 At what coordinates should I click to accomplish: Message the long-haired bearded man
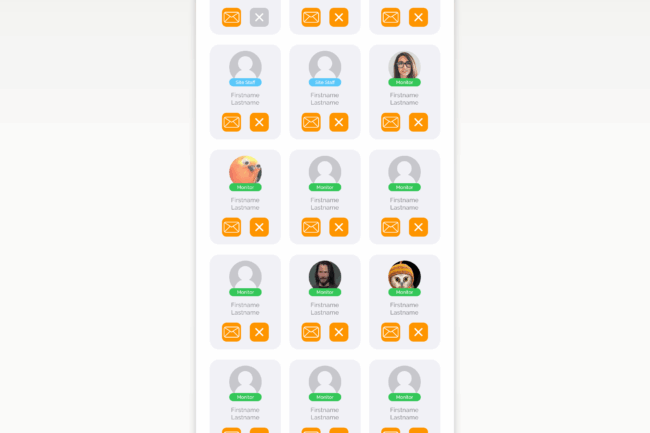(x=311, y=332)
